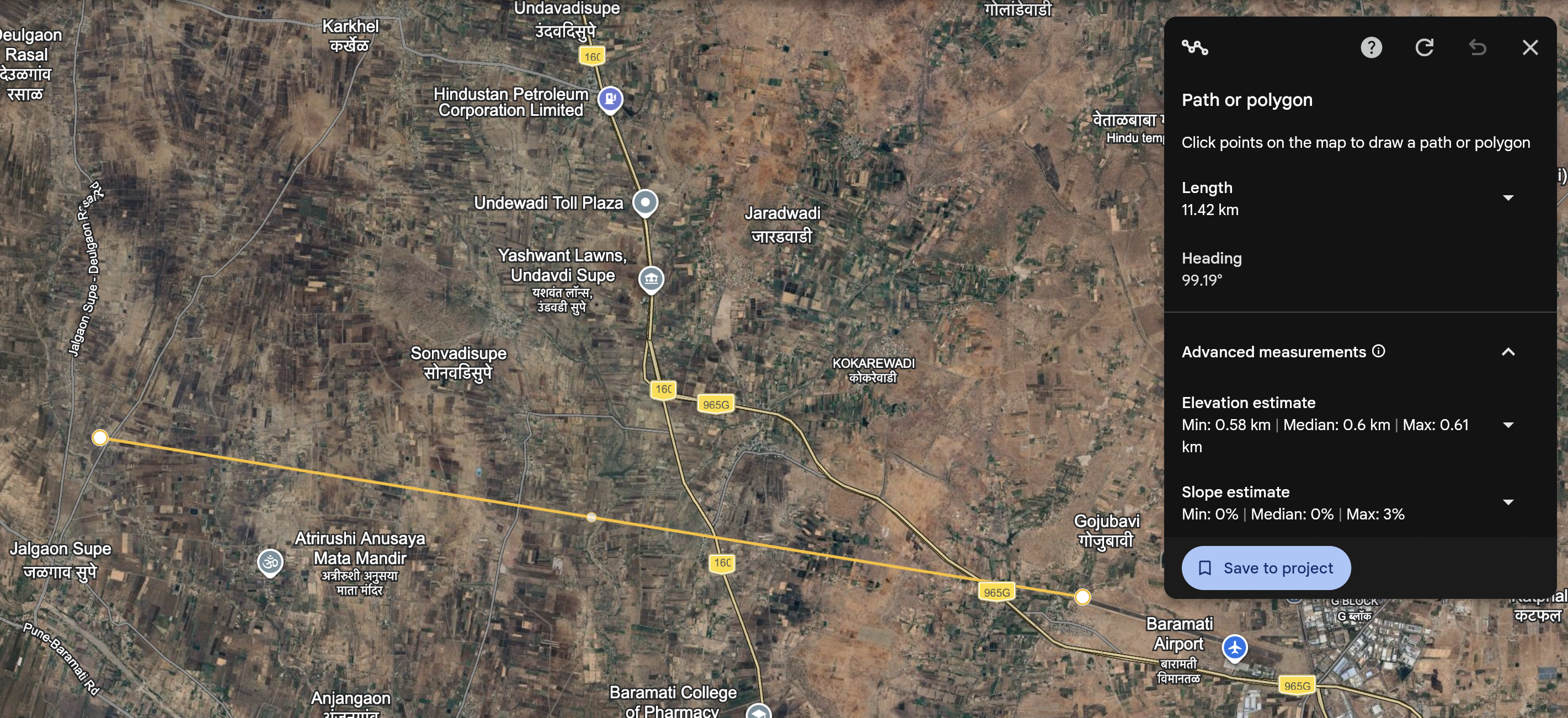The width and height of the screenshot is (1568, 718).
Task: Open the Atrirushi Anusaya Mata Mandir pin
Action: [270, 562]
